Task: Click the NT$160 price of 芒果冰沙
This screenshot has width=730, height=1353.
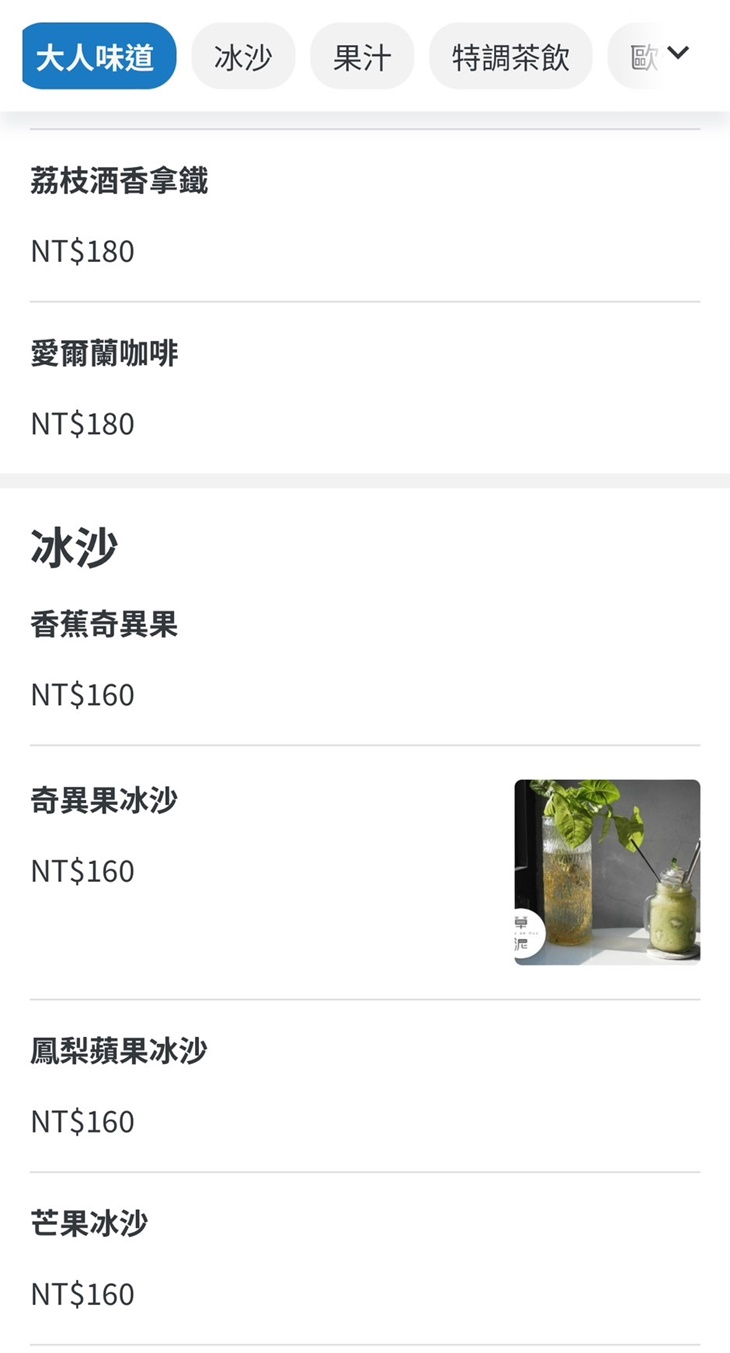Action: pyautogui.click(x=82, y=1294)
